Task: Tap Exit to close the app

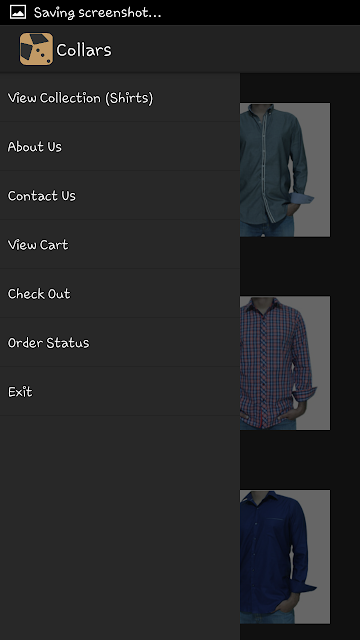Action: pos(120,391)
